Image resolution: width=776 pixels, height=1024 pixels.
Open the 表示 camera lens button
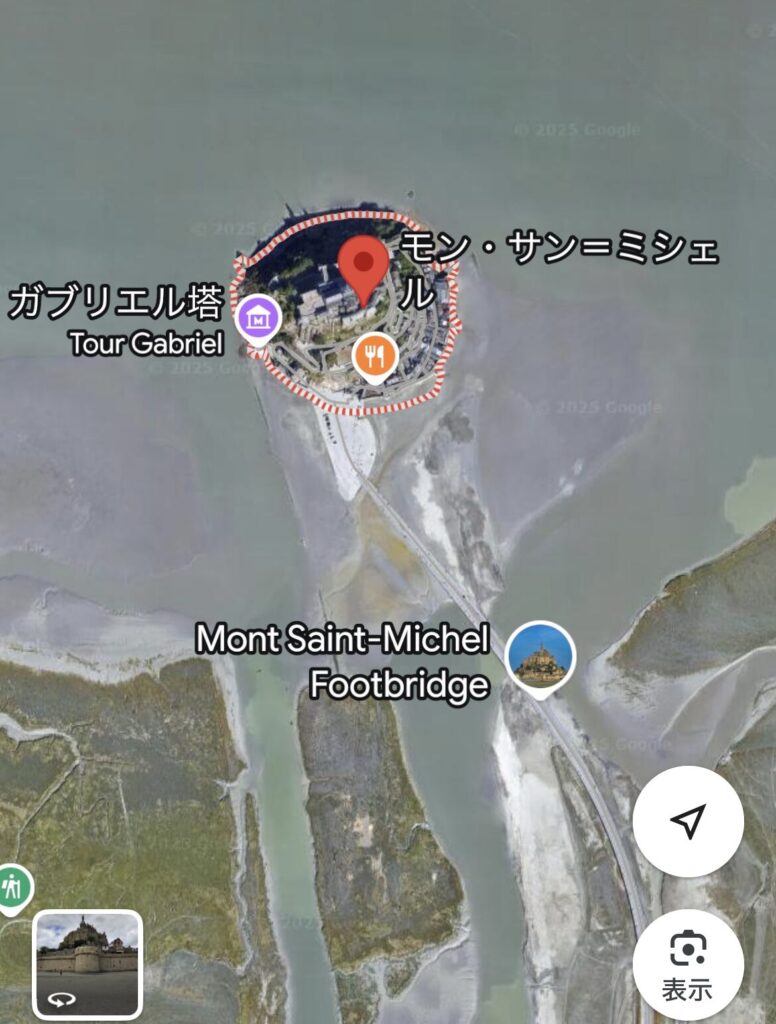[687, 963]
